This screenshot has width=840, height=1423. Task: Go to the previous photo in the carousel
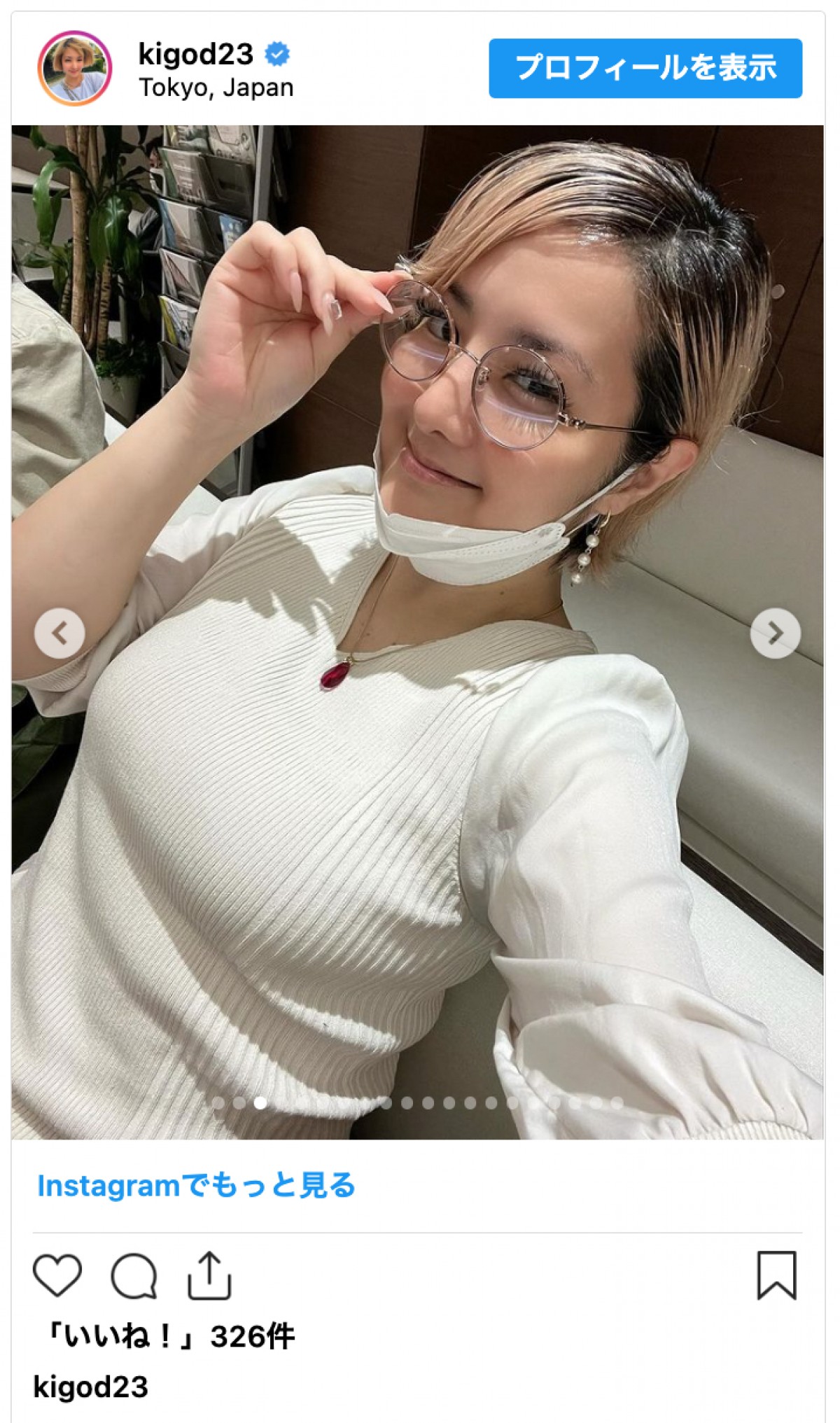point(59,633)
